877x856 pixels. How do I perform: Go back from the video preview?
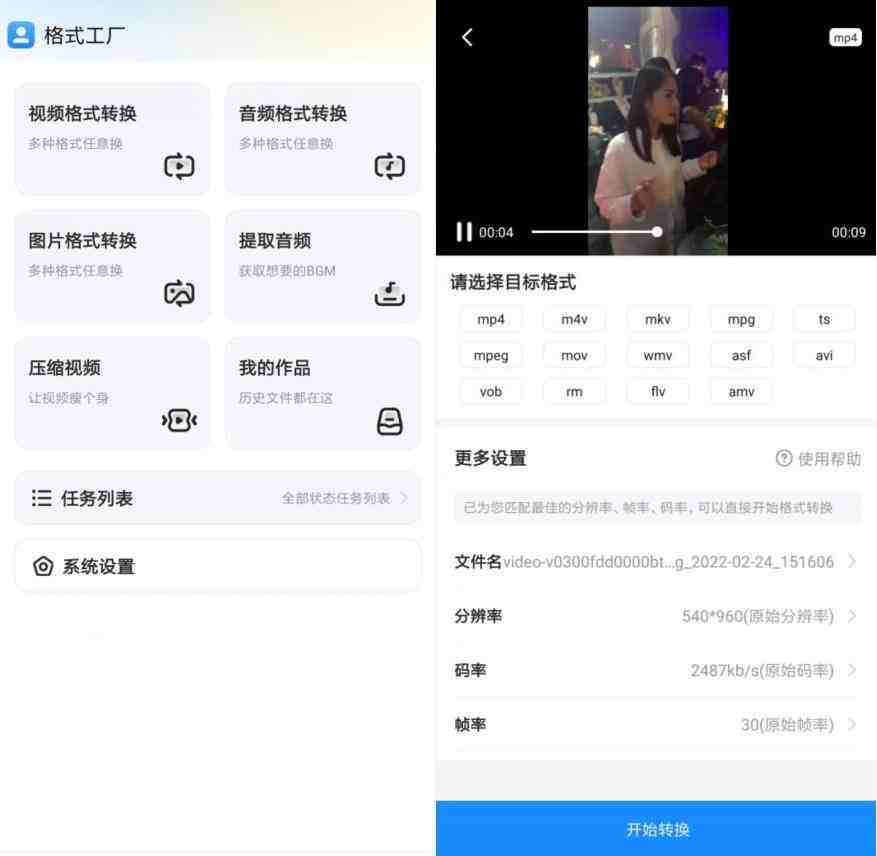pos(467,37)
